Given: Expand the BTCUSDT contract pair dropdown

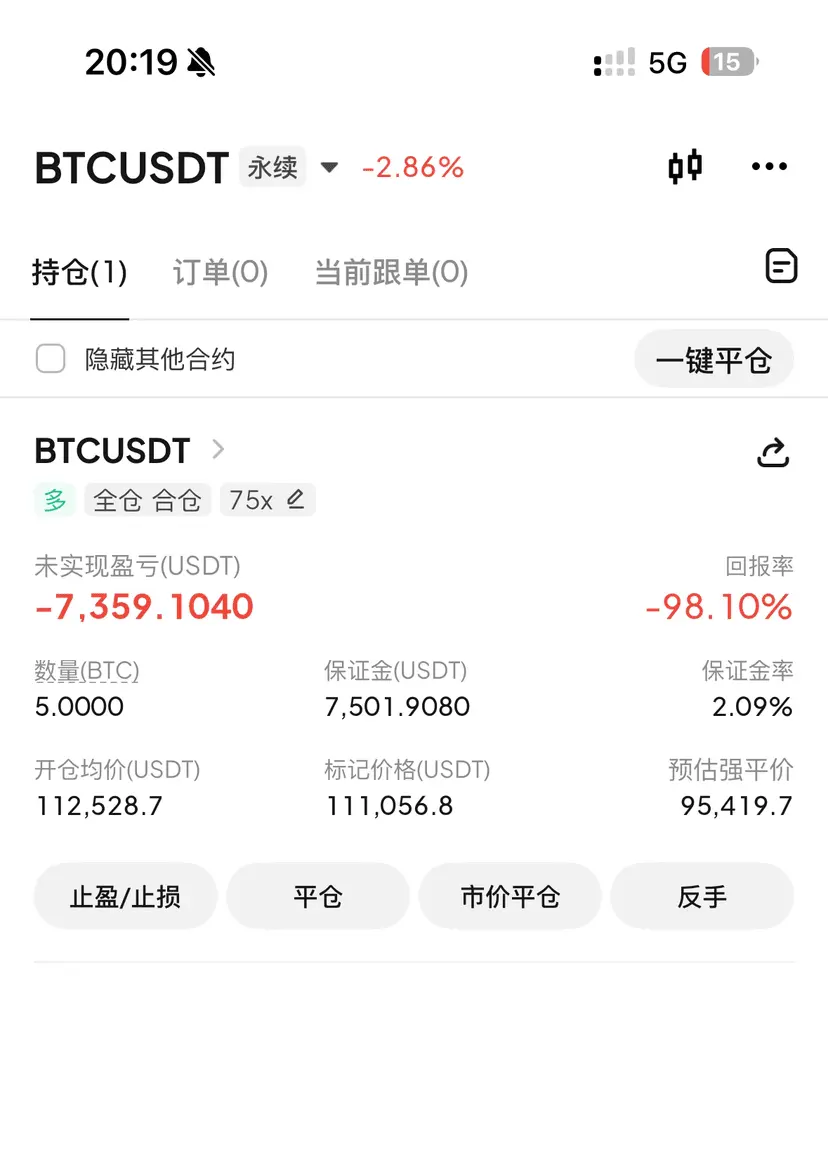Looking at the screenshot, I should point(329,167).
